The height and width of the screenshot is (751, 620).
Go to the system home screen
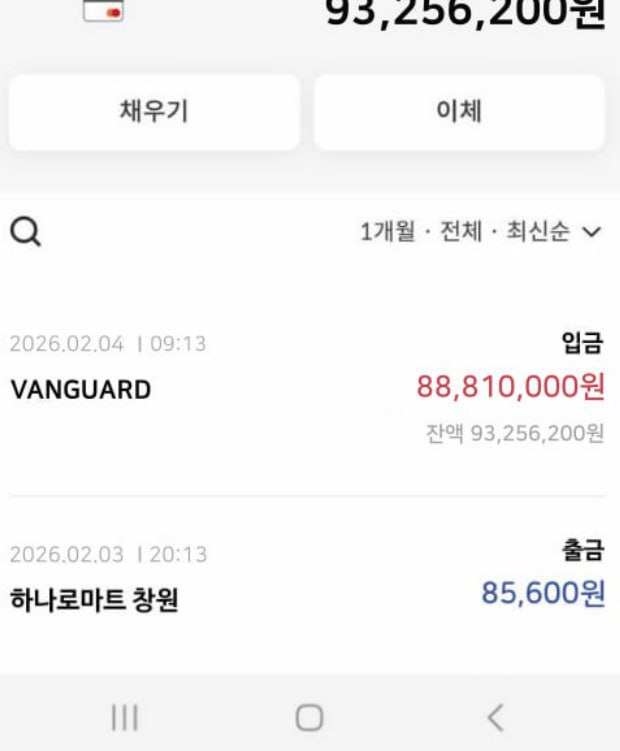pyautogui.click(x=309, y=717)
